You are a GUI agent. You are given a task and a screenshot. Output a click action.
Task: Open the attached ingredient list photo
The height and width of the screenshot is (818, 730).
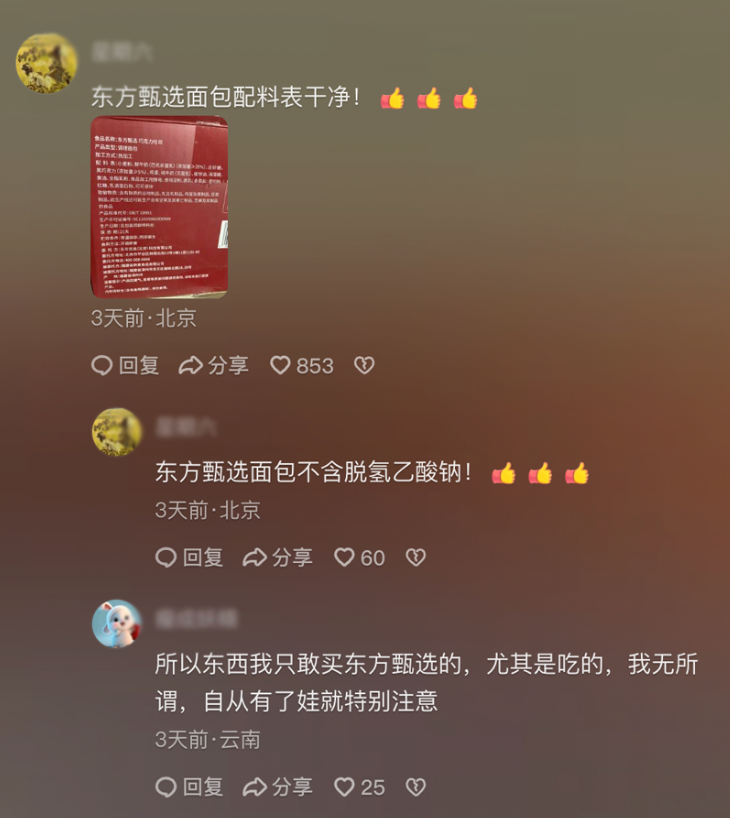(159, 207)
